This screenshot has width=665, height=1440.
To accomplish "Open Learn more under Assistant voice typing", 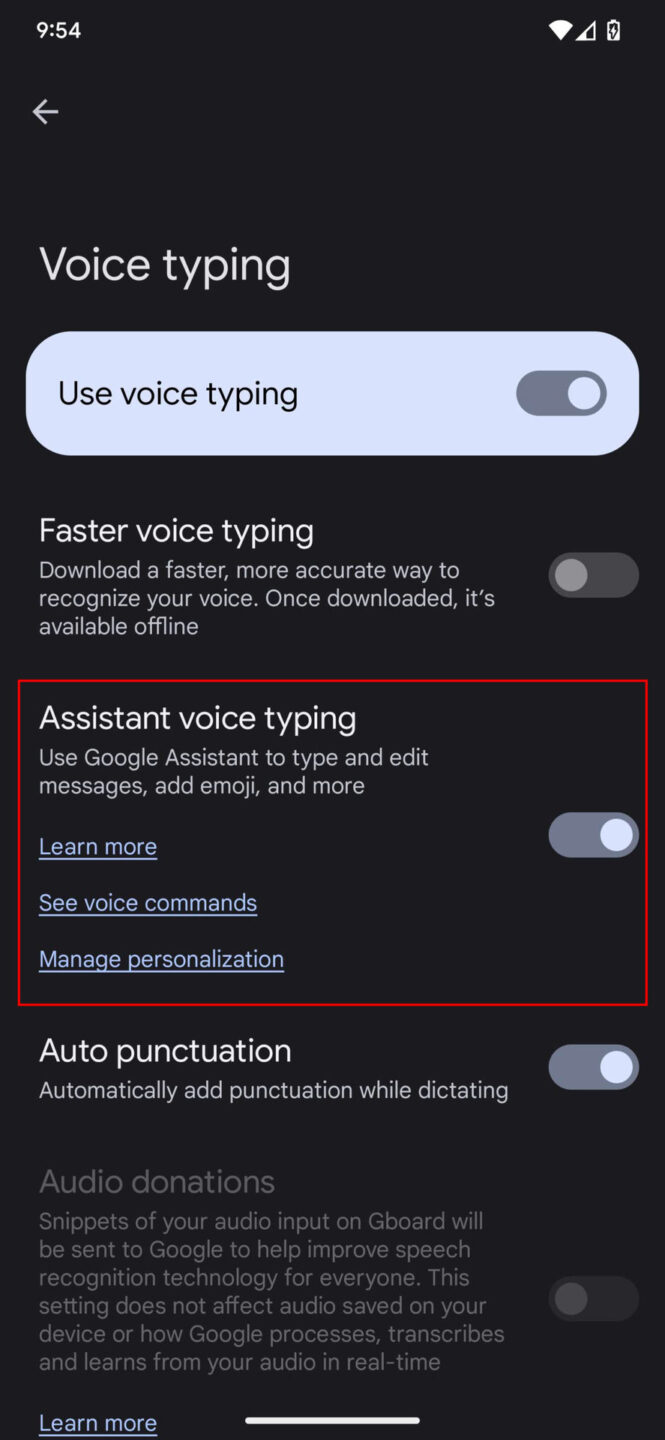I will click(x=98, y=847).
